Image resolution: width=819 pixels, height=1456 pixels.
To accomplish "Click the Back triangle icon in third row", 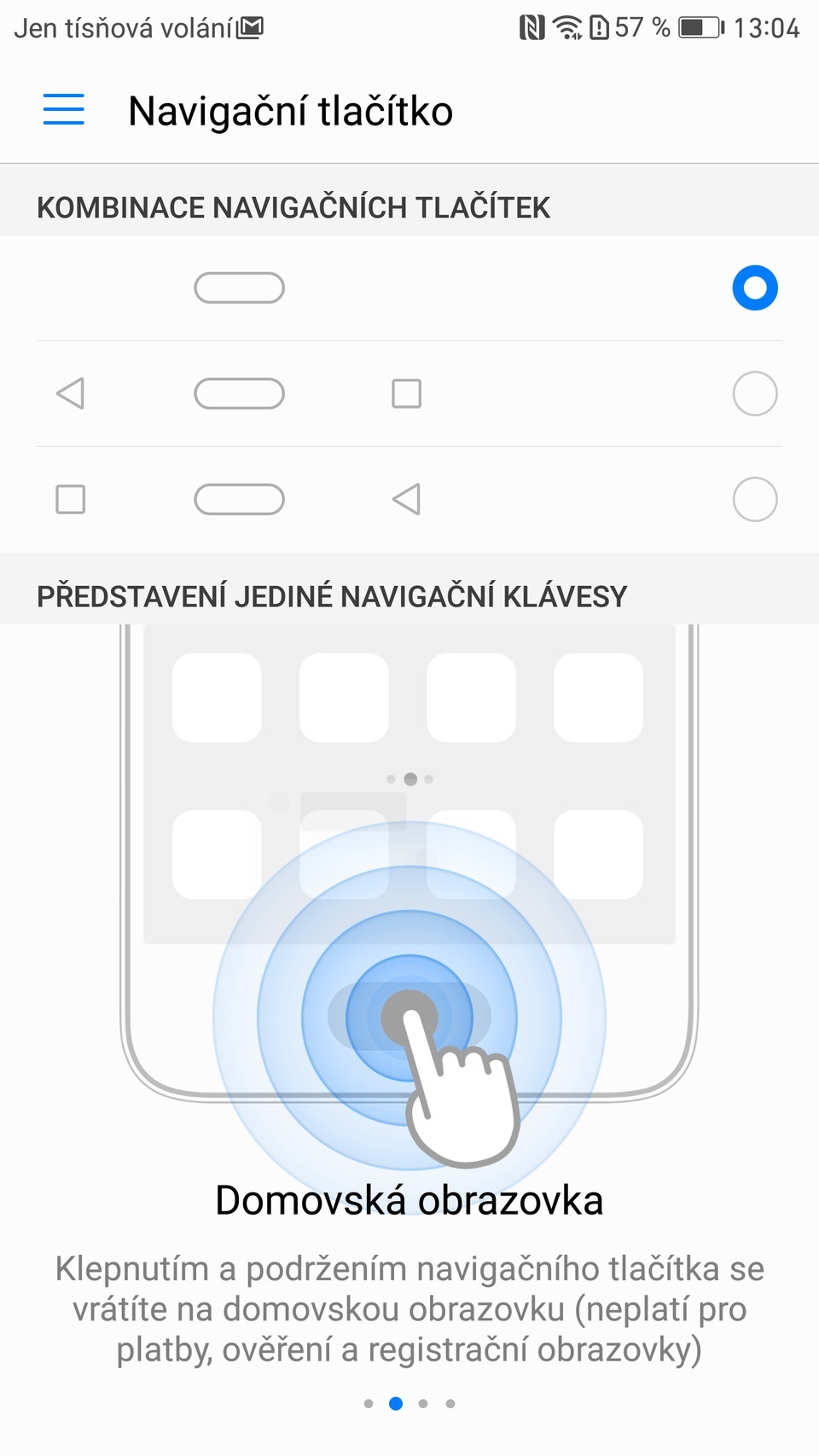I will [407, 499].
